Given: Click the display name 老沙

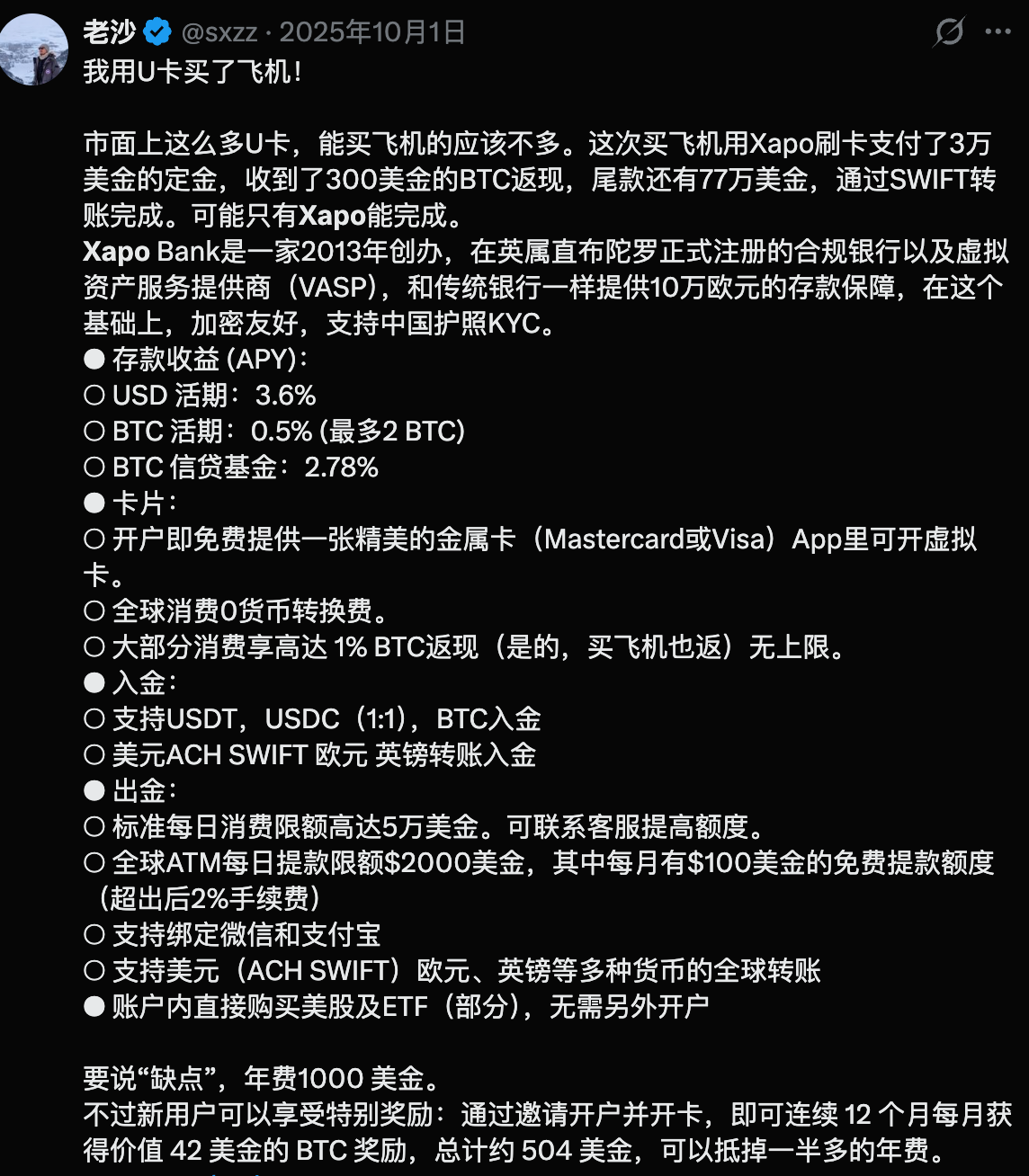Looking at the screenshot, I should pos(111,28).
